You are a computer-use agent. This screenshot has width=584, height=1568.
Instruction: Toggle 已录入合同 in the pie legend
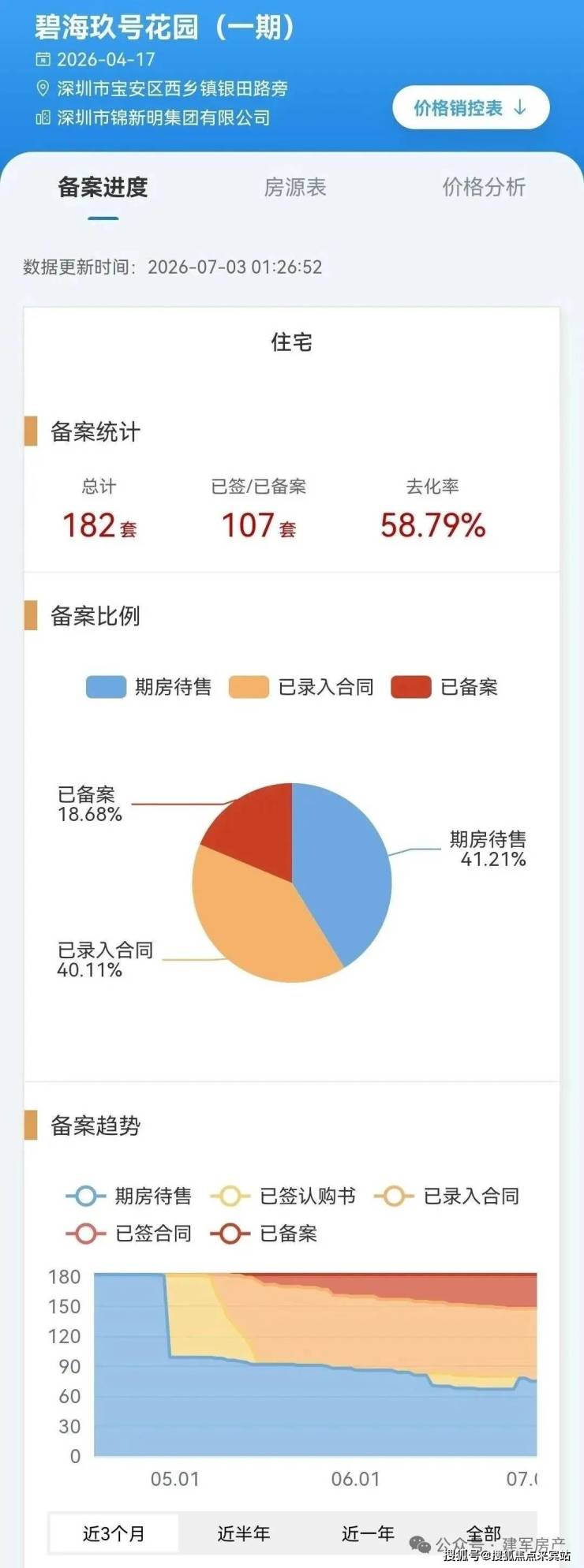tap(301, 687)
